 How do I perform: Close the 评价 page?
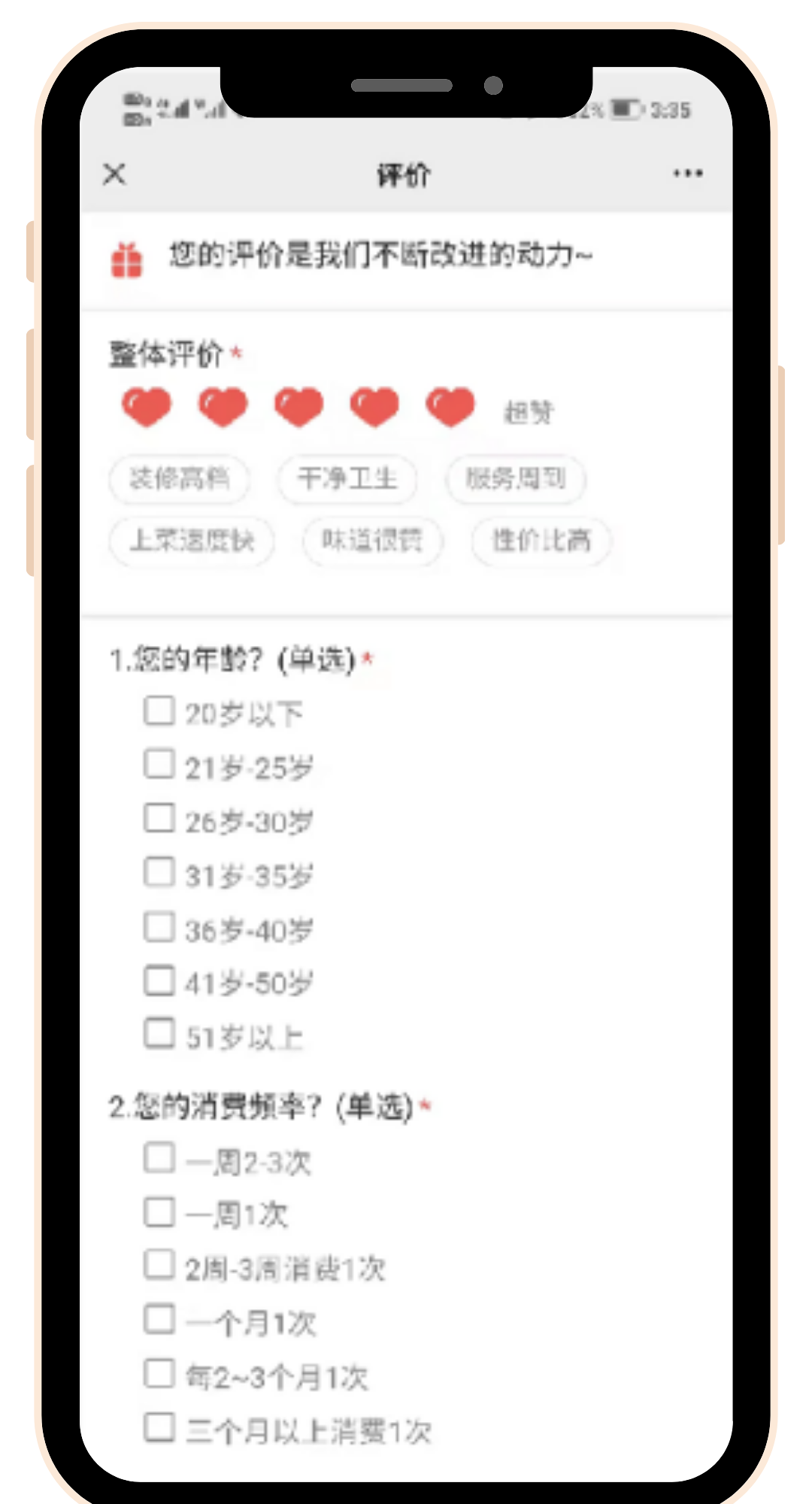pos(114,174)
